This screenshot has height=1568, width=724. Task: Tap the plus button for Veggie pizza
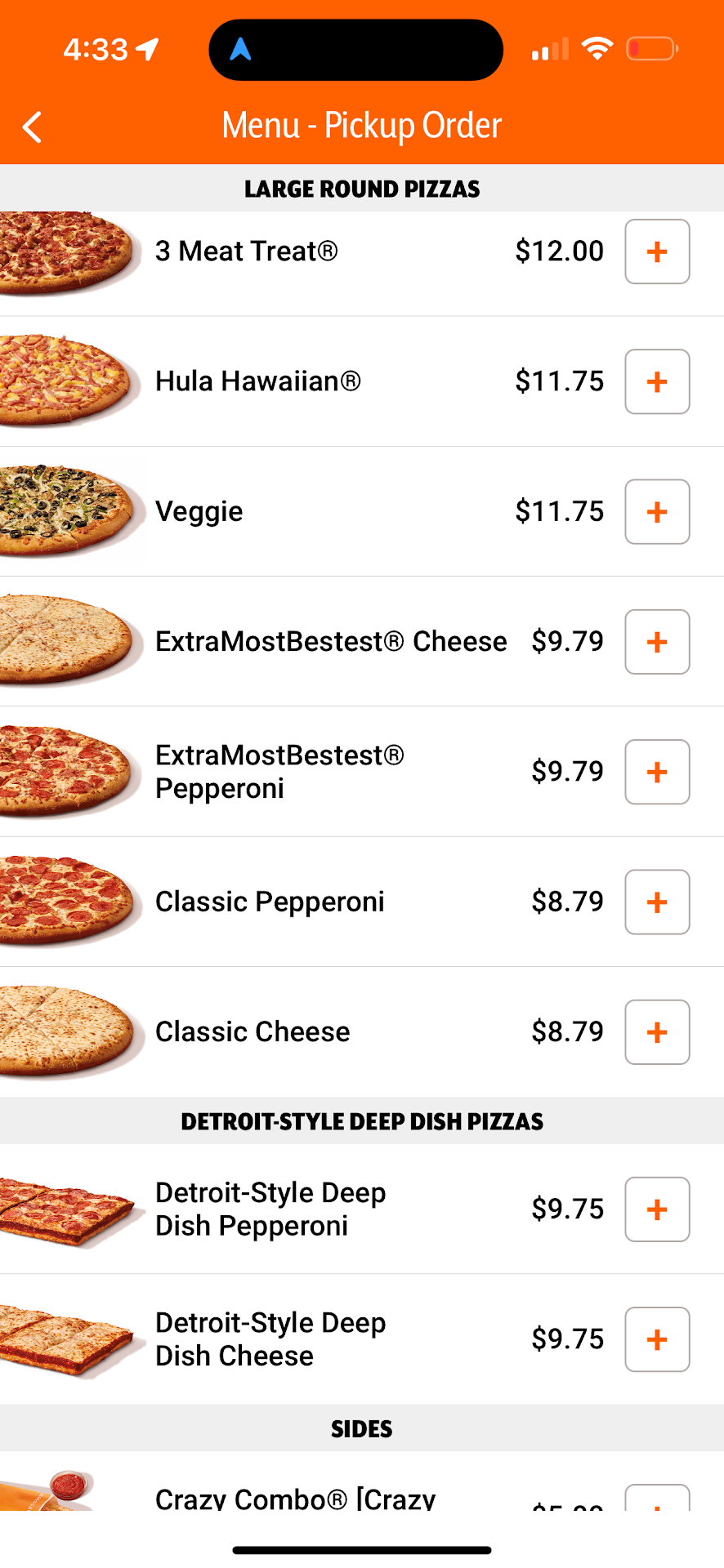[657, 512]
